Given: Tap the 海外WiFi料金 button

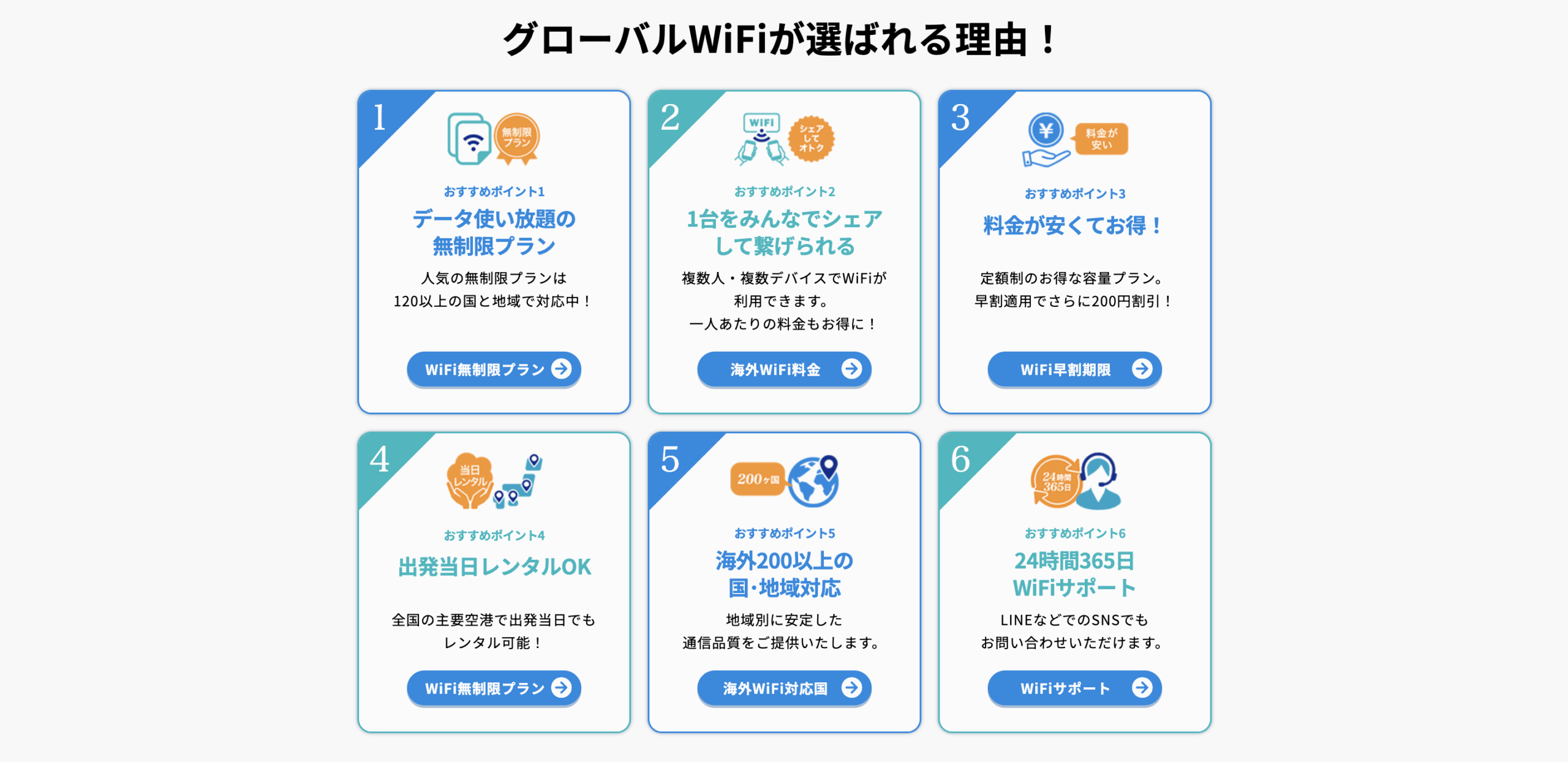Looking at the screenshot, I should click(784, 369).
